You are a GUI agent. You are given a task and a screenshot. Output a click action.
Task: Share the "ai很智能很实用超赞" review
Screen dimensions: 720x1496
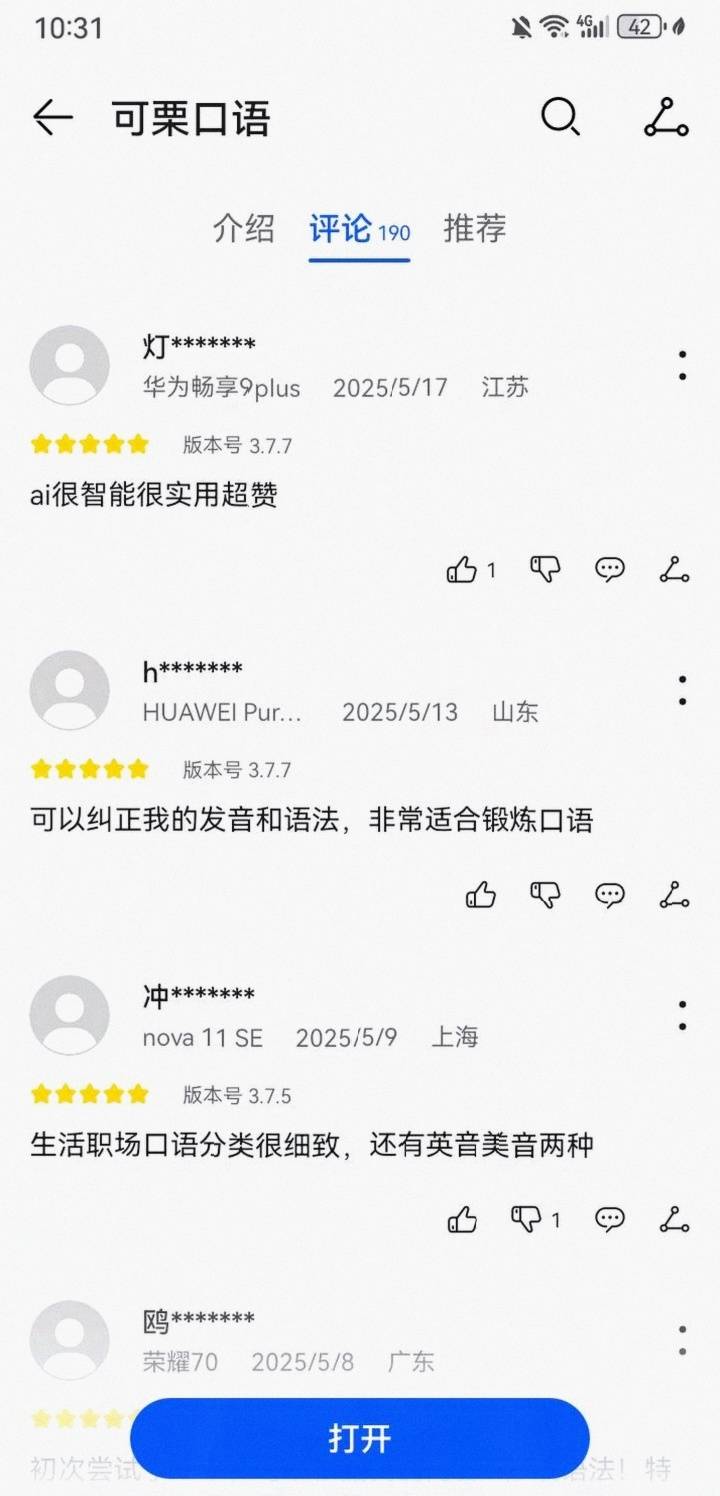pos(674,570)
